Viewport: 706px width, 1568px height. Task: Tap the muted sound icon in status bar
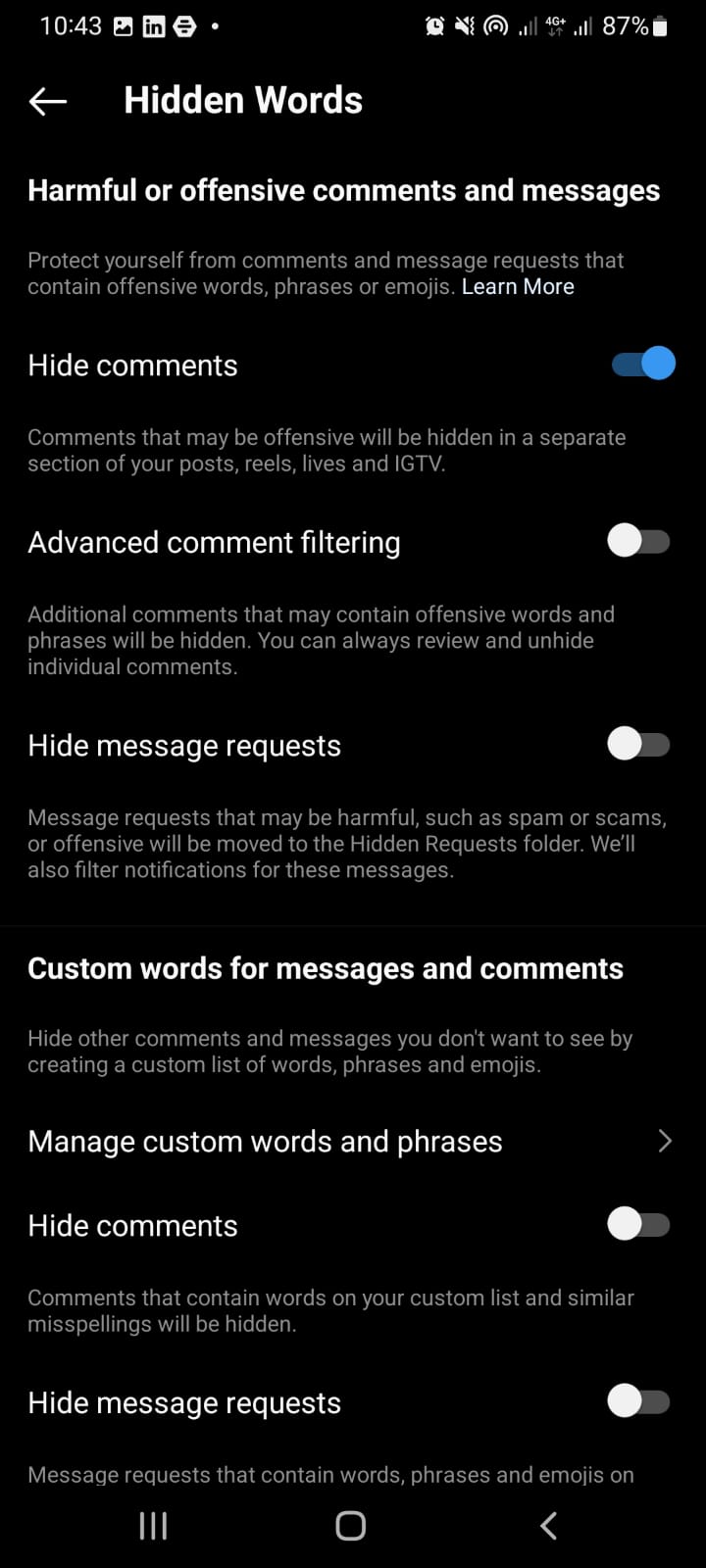466,25
